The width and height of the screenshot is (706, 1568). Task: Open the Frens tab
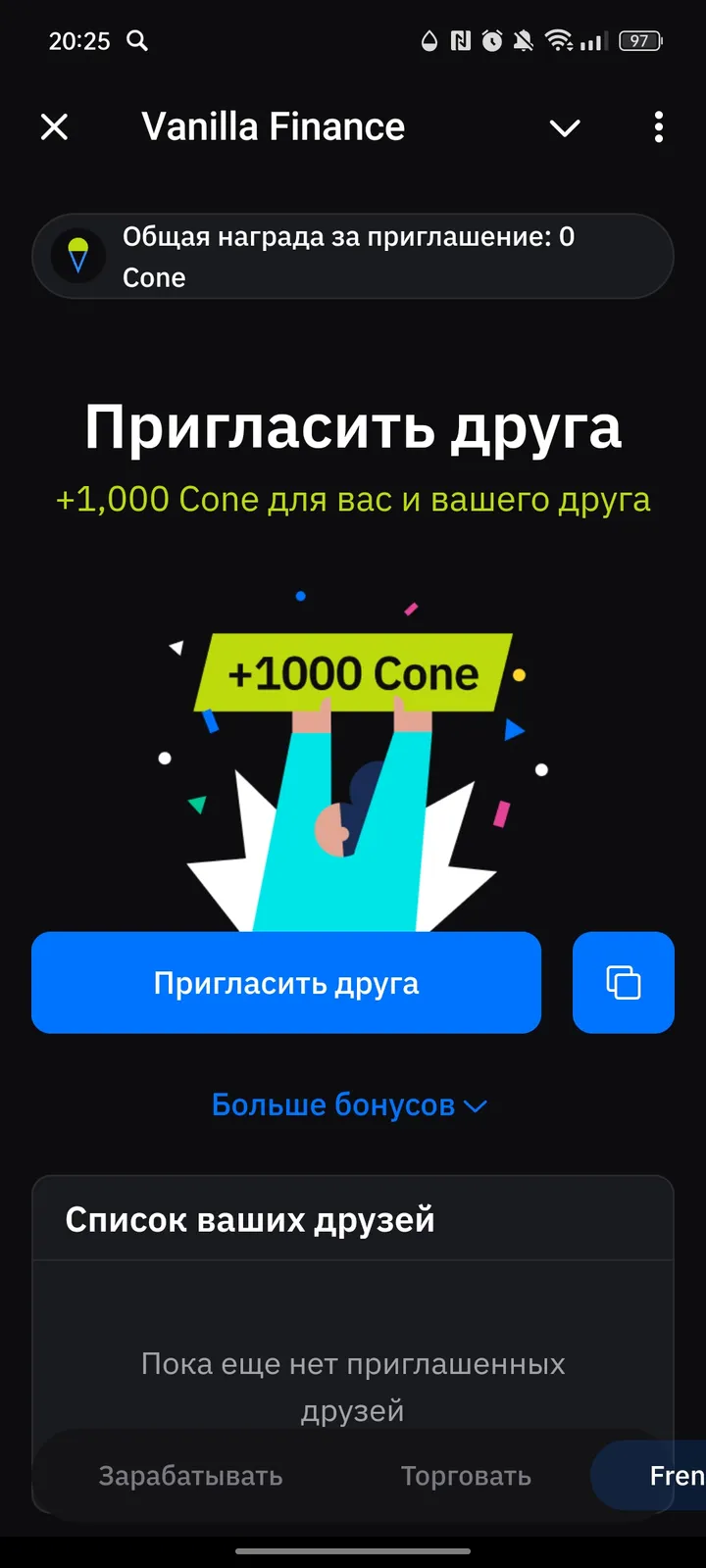tap(670, 1475)
